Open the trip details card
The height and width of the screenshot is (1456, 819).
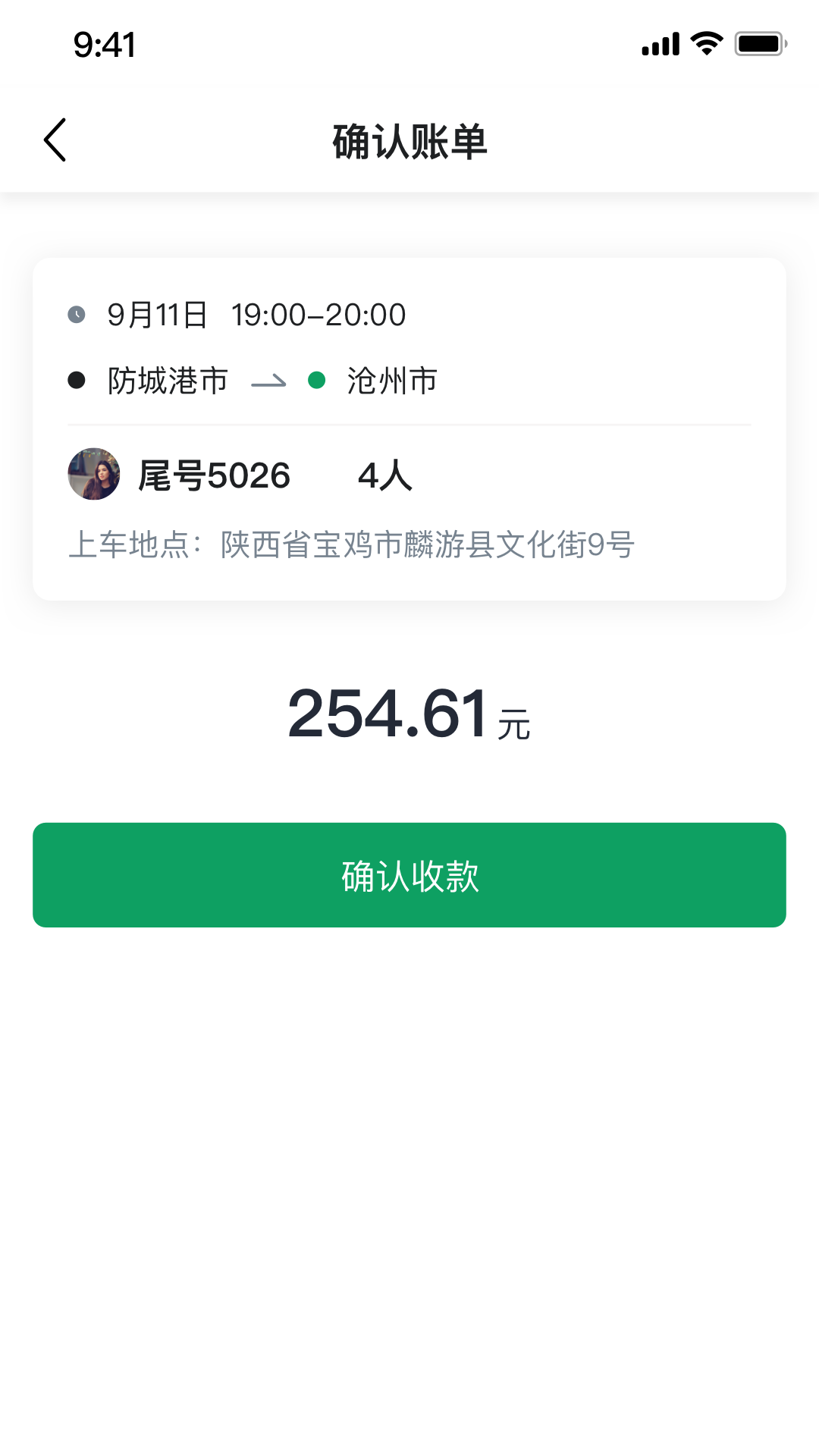pyautogui.click(x=409, y=428)
